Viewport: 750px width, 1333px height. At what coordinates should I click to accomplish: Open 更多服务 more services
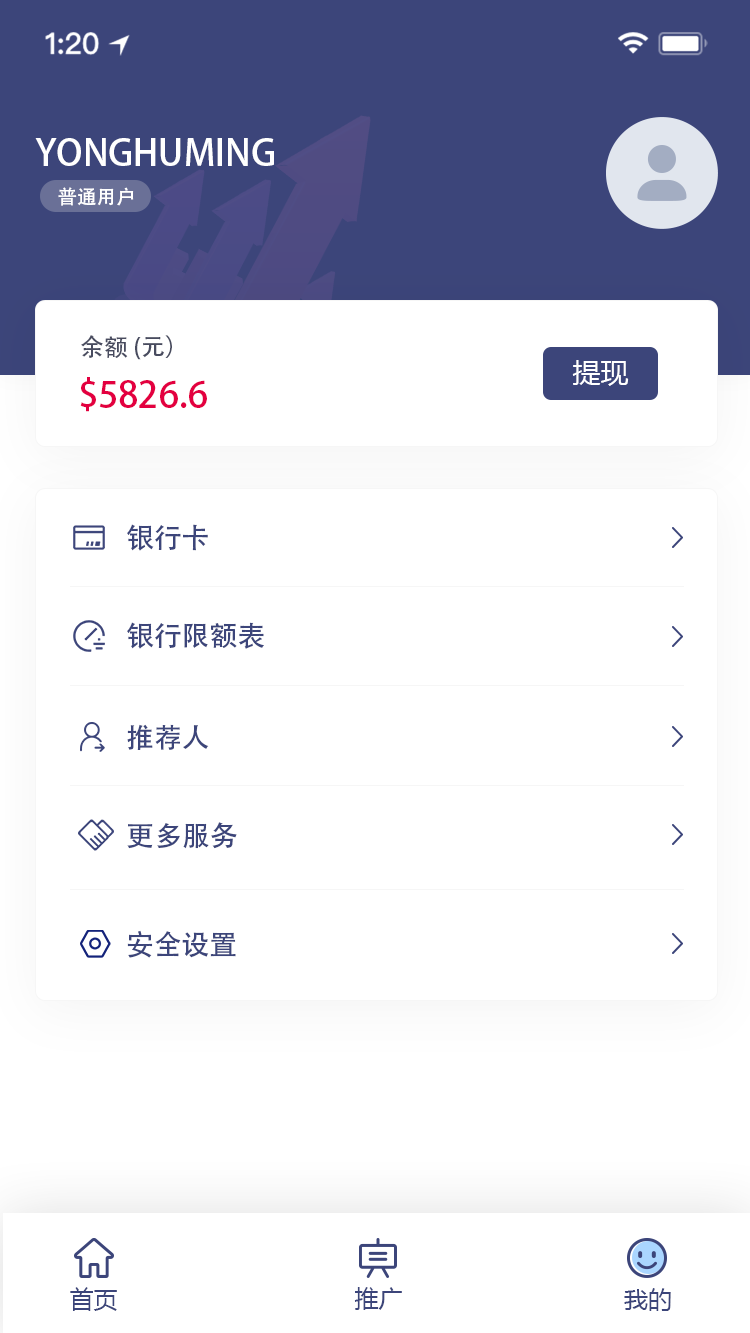tap(377, 836)
